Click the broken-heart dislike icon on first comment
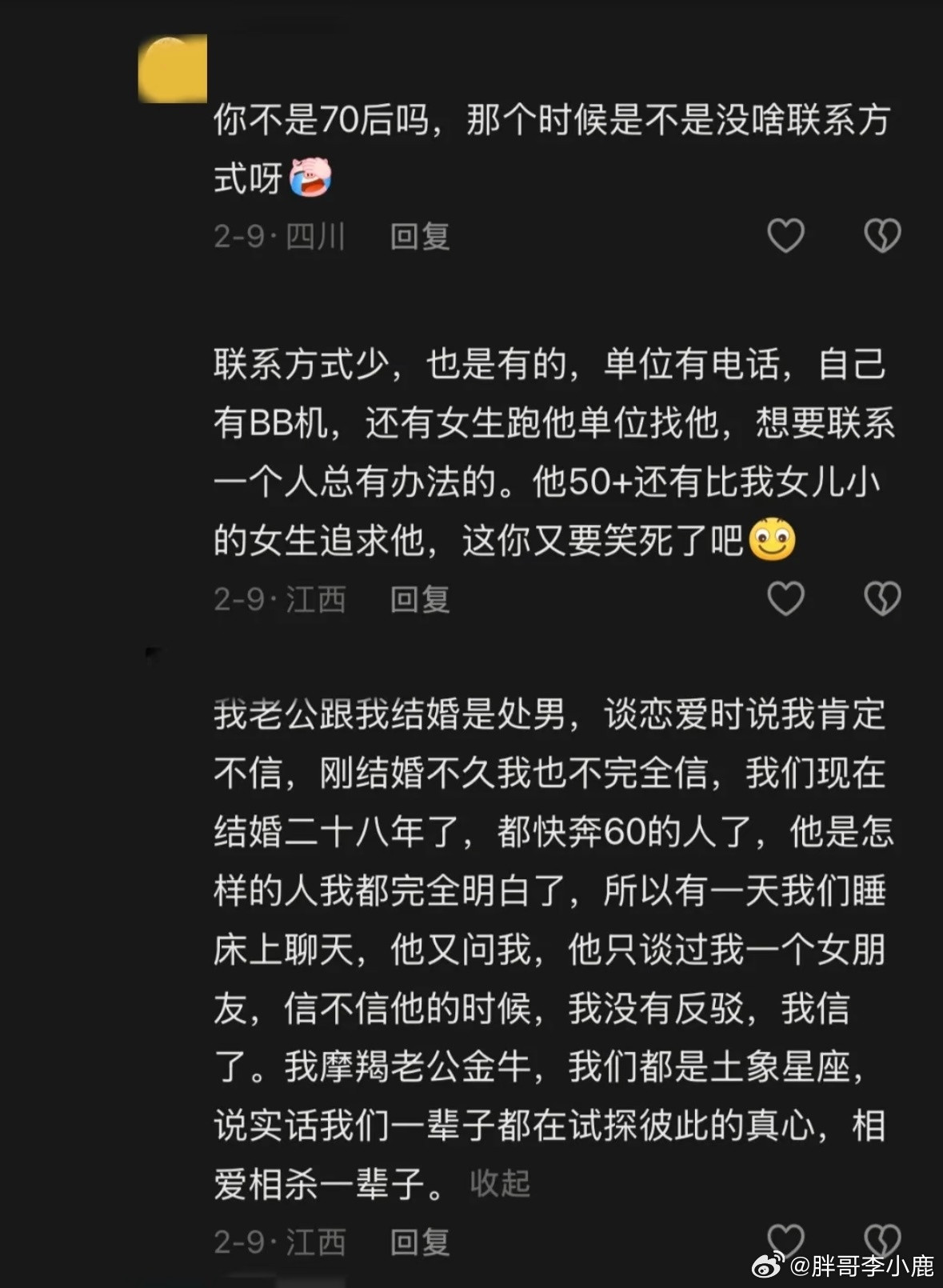 (882, 235)
